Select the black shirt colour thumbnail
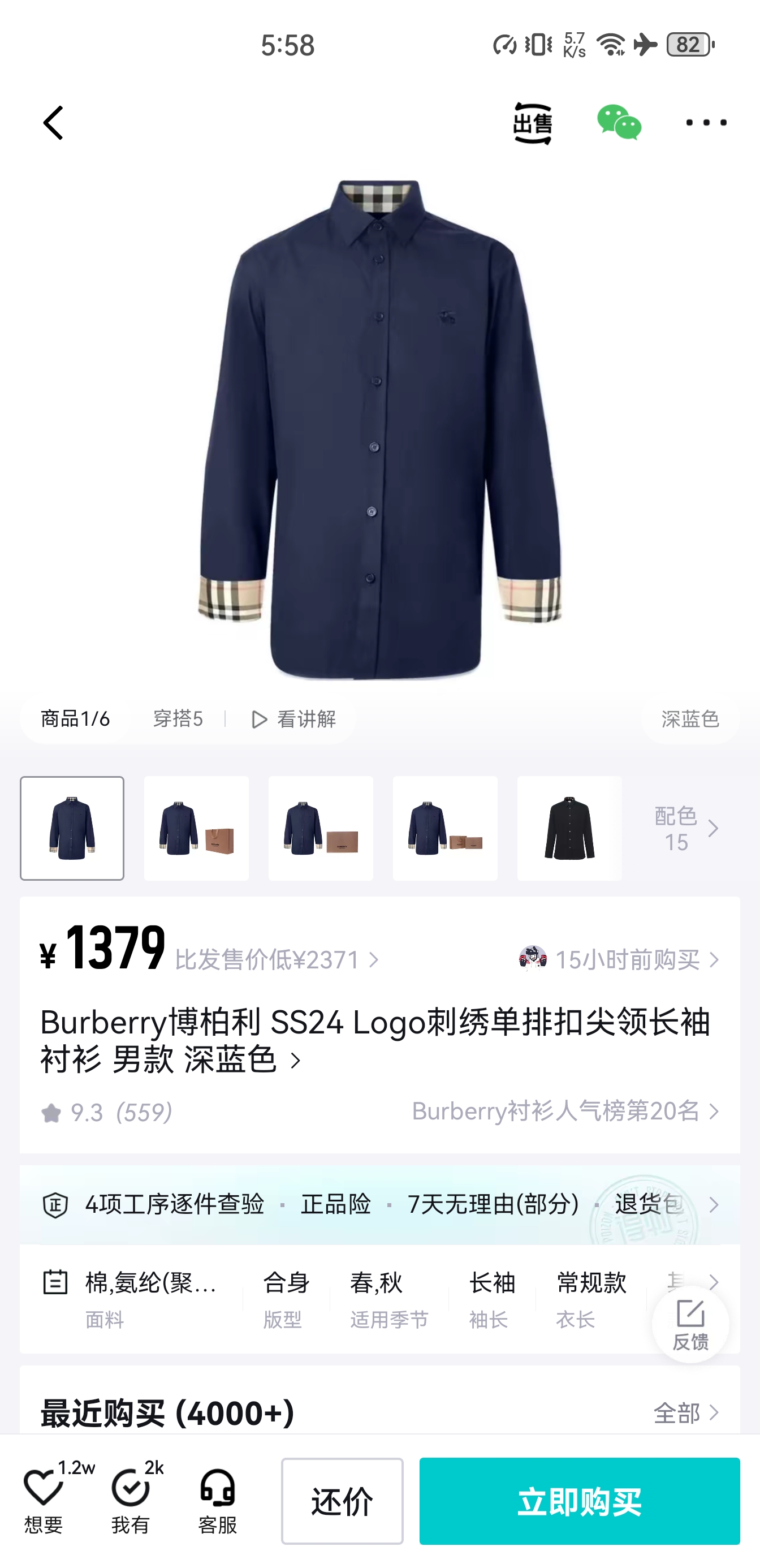760x1568 pixels. coord(569,828)
